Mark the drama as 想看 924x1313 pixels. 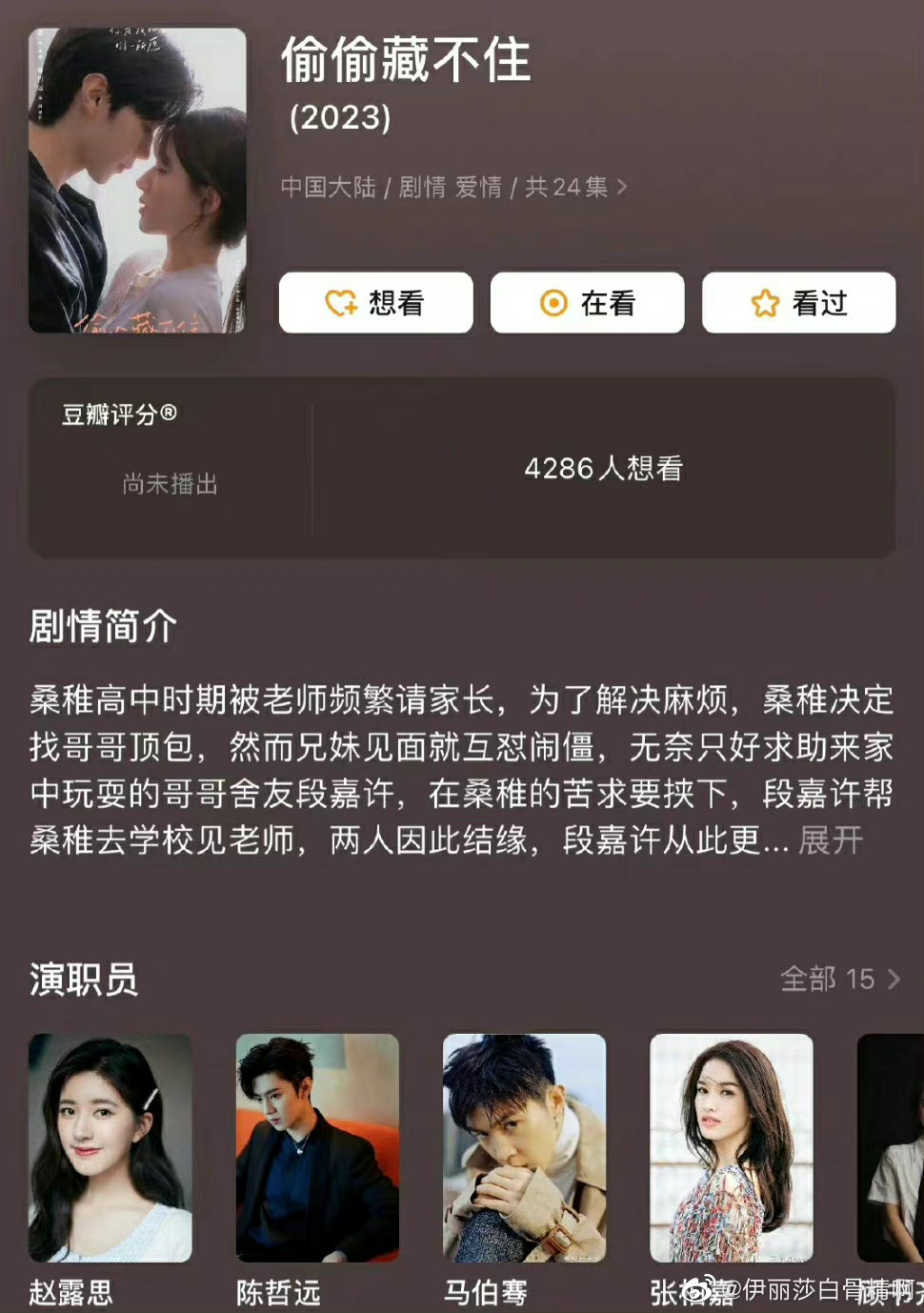pyautogui.click(x=375, y=303)
